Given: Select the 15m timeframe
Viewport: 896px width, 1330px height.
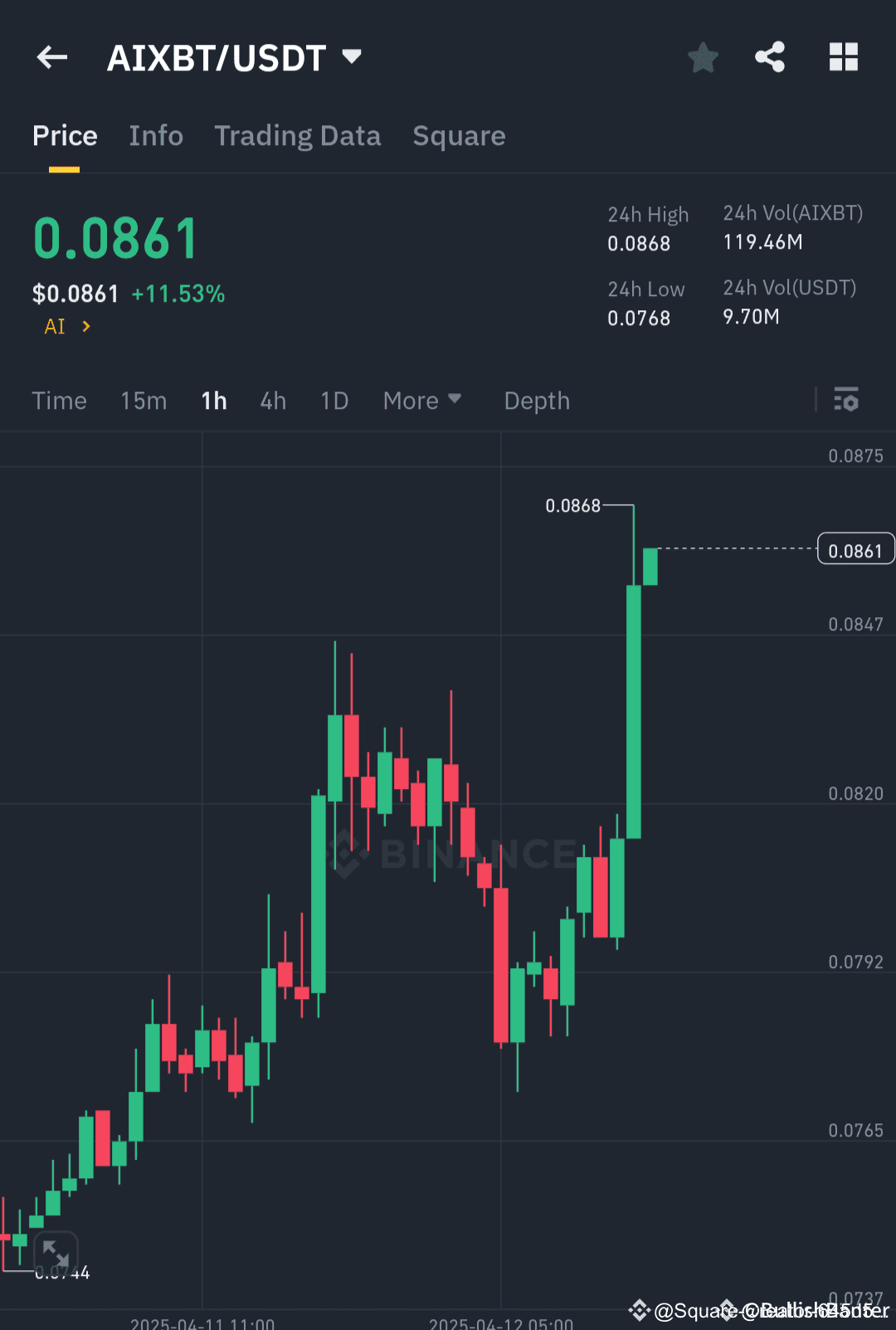Looking at the screenshot, I should [x=143, y=400].
